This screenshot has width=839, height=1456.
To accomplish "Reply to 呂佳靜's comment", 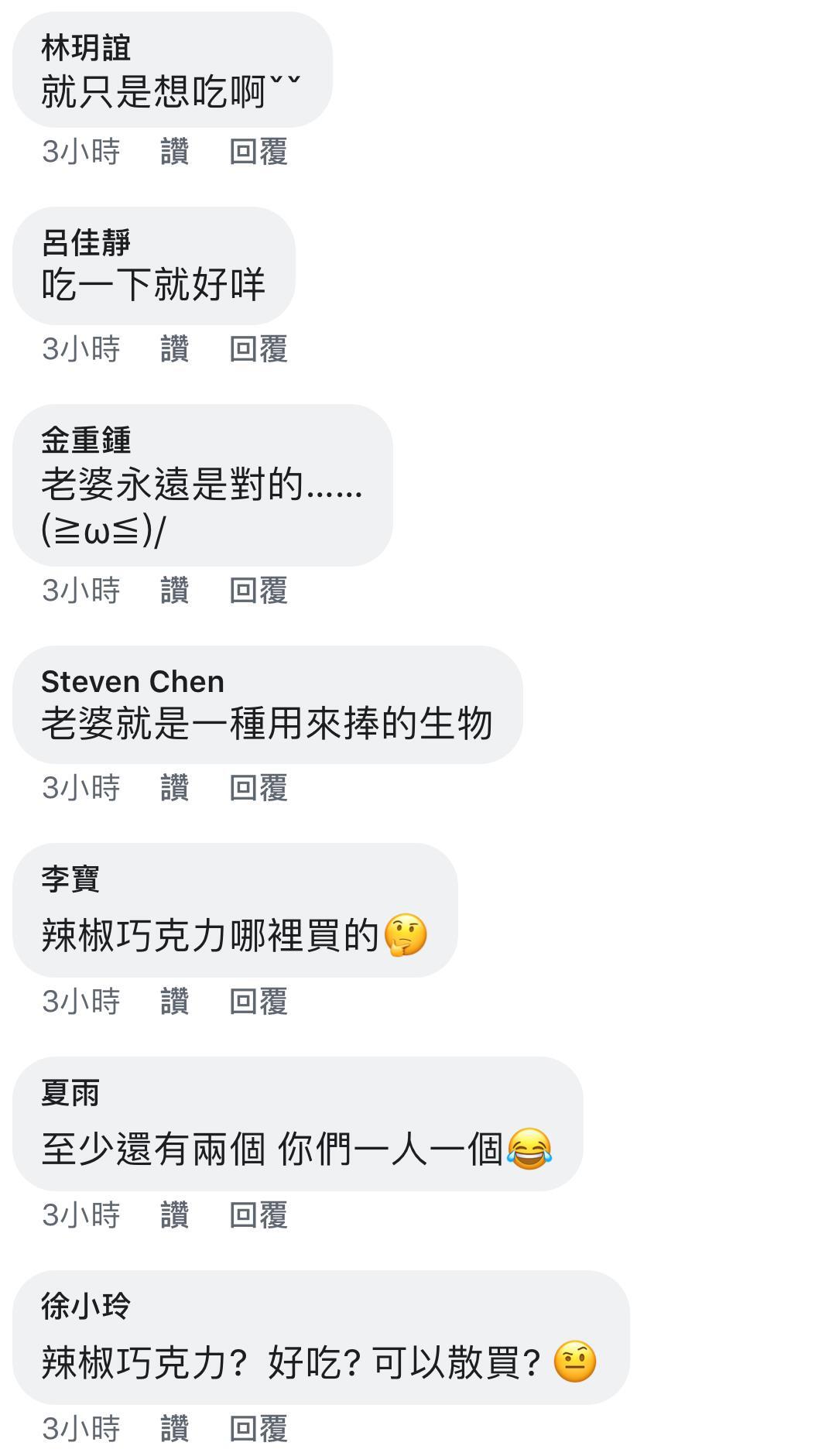I will [x=258, y=348].
